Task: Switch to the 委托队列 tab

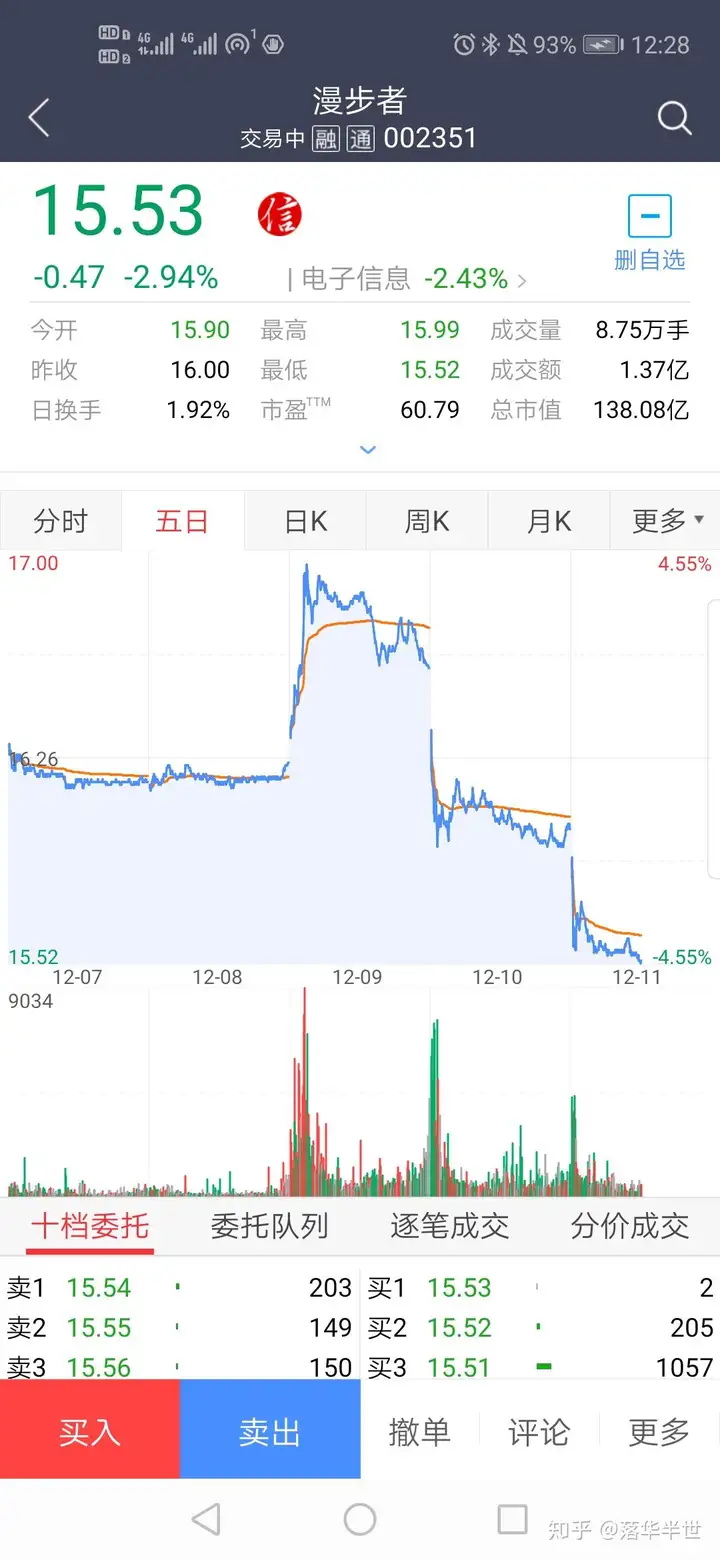Action: 270,1226
